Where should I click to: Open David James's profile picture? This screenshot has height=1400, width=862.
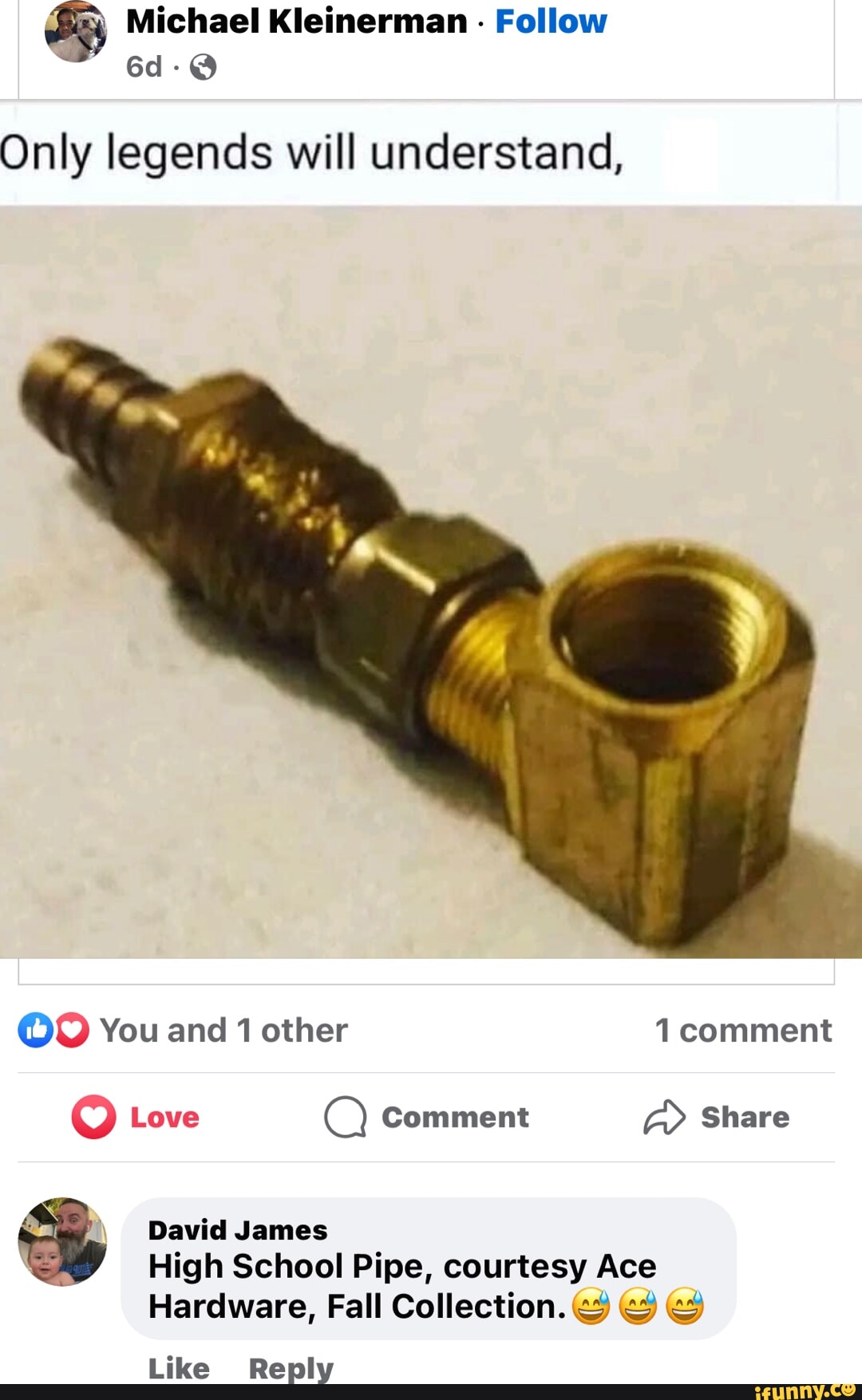click(62, 1241)
